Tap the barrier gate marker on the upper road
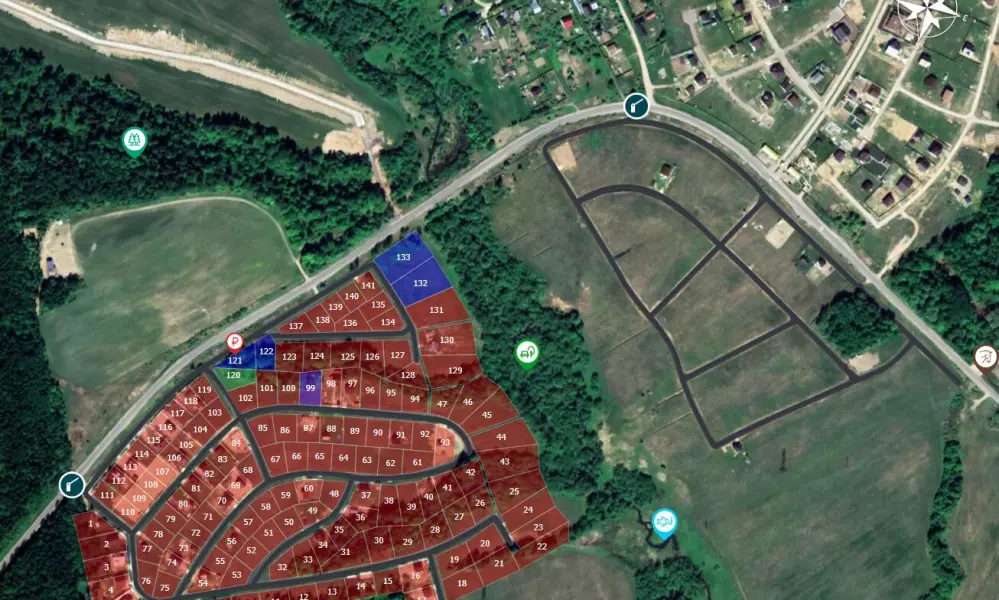The height and width of the screenshot is (600, 999). point(636,105)
